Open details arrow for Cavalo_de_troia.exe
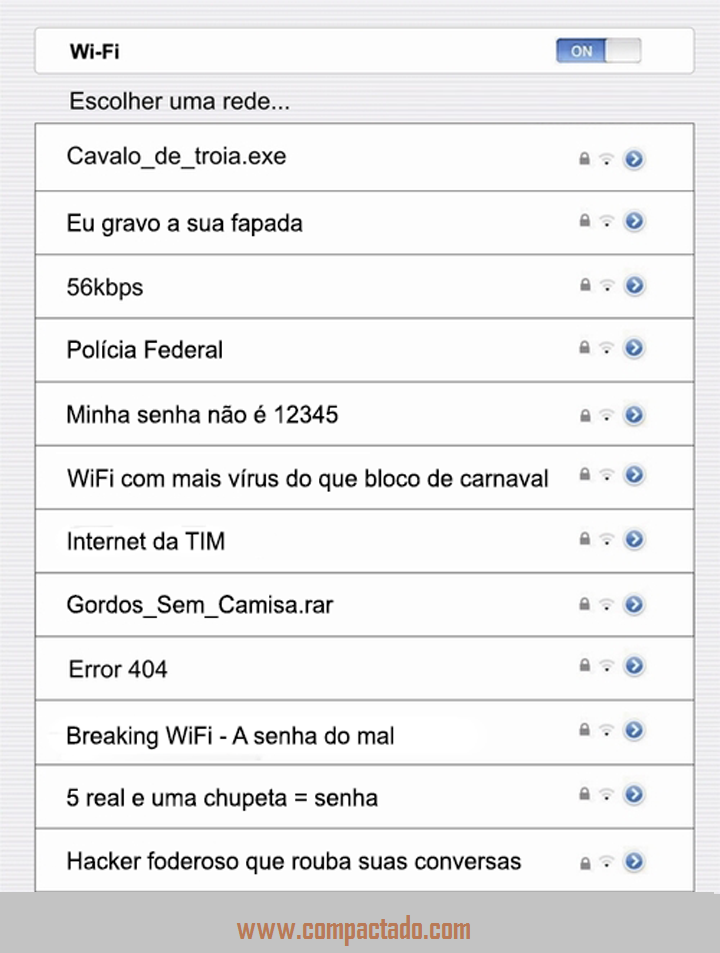The height and width of the screenshot is (953, 720). tap(634, 158)
